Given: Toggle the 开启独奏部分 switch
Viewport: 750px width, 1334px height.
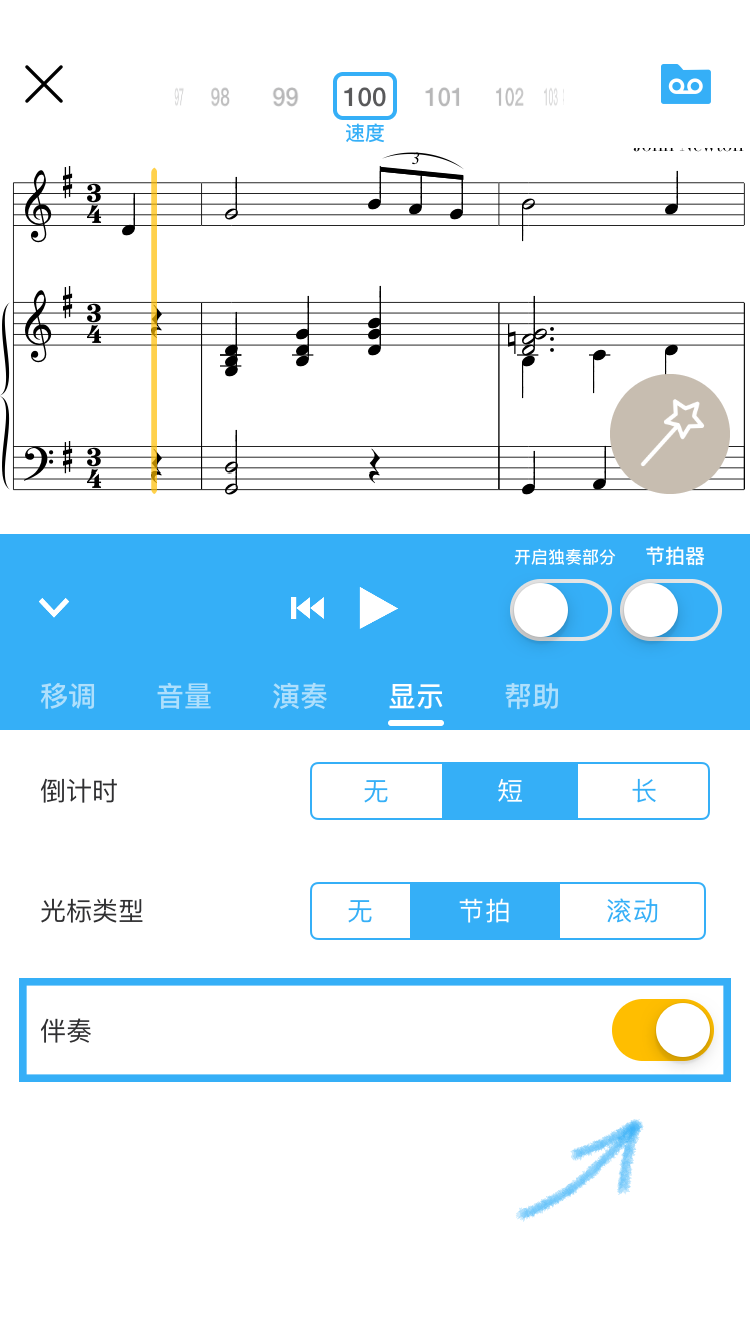Looking at the screenshot, I should click(560, 609).
